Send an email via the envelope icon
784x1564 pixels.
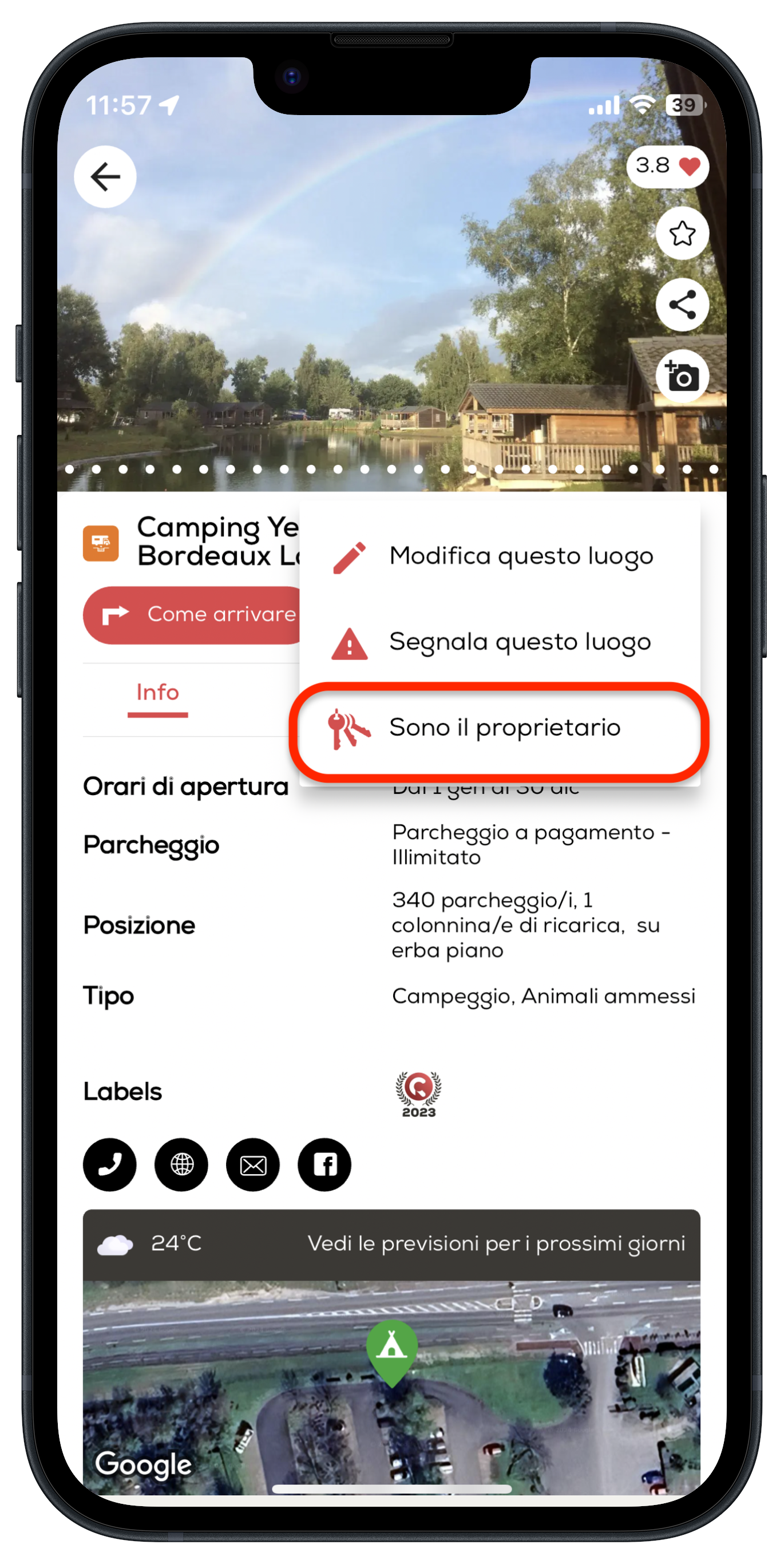(253, 1164)
